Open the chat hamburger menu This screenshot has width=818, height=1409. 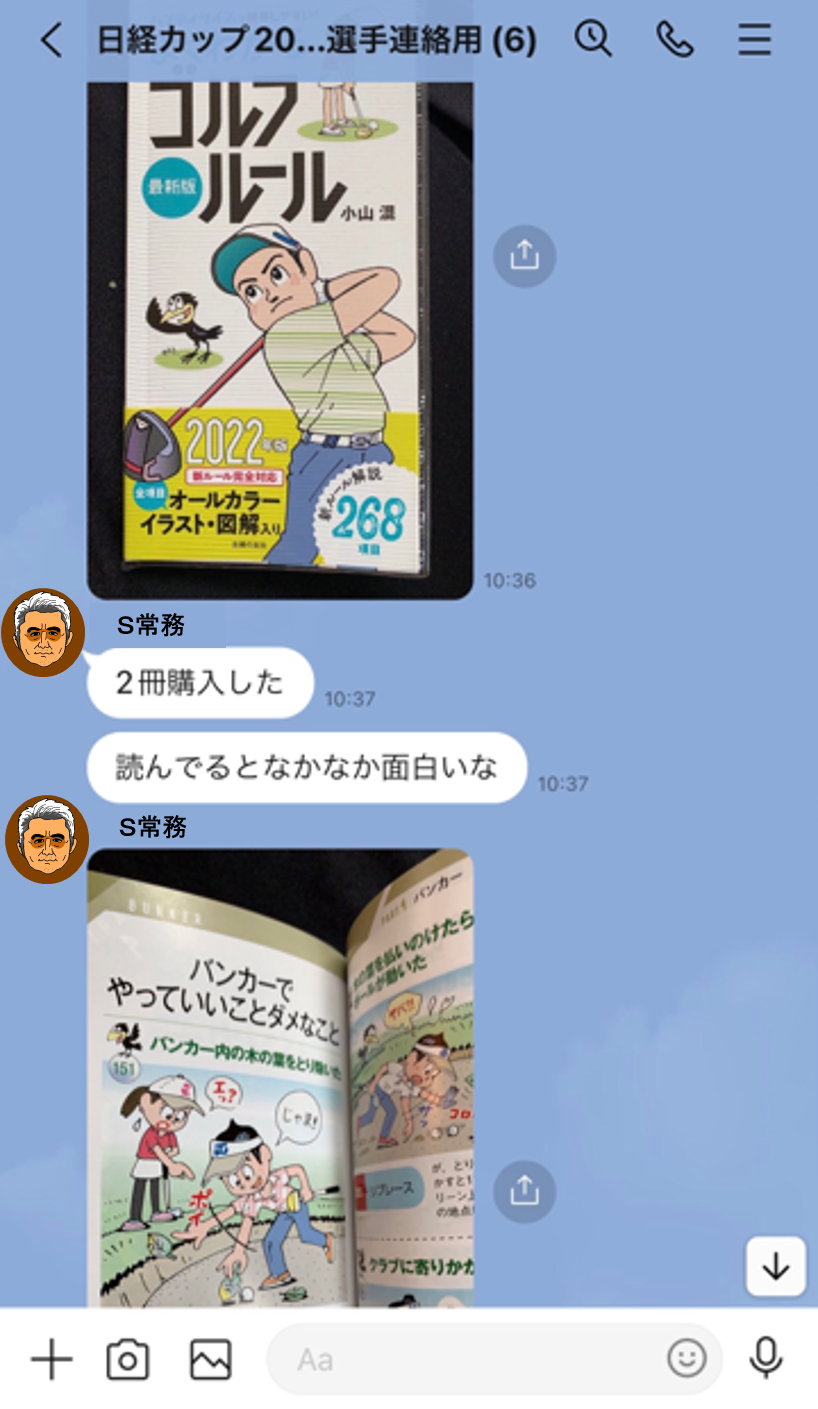tap(754, 40)
